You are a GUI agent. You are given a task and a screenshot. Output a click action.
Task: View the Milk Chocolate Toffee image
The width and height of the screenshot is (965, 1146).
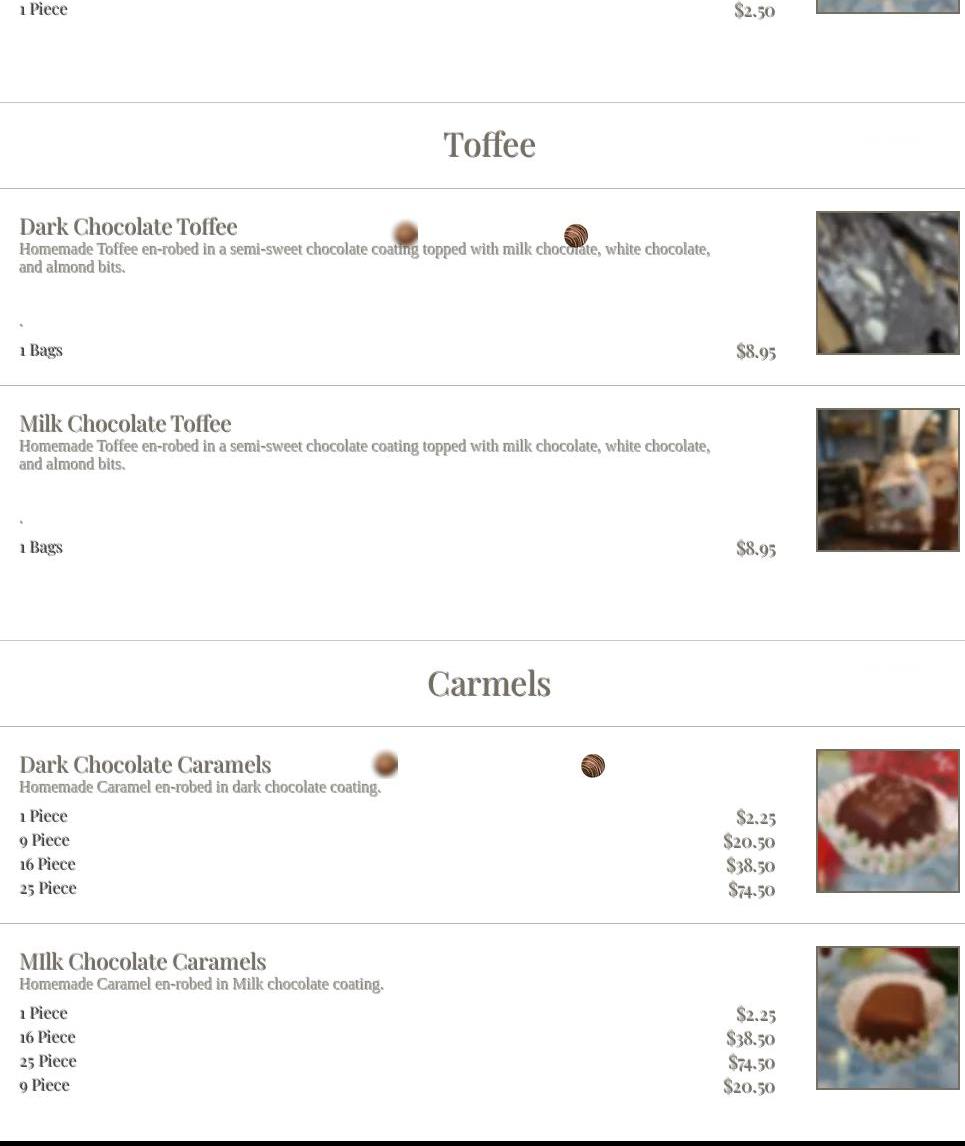[x=887, y=480]
